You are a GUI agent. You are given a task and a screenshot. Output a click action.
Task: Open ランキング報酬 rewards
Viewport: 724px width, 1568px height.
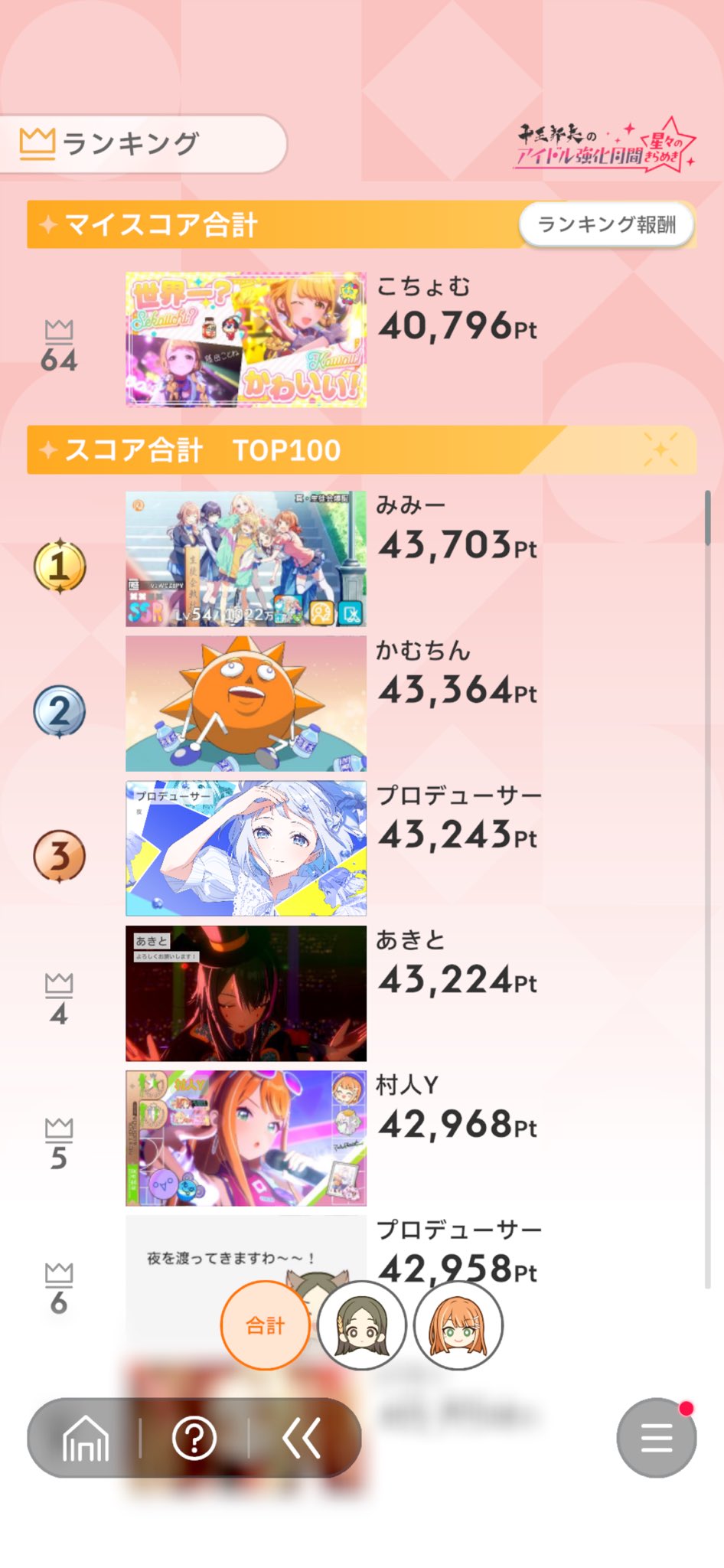tap(607, 224)
